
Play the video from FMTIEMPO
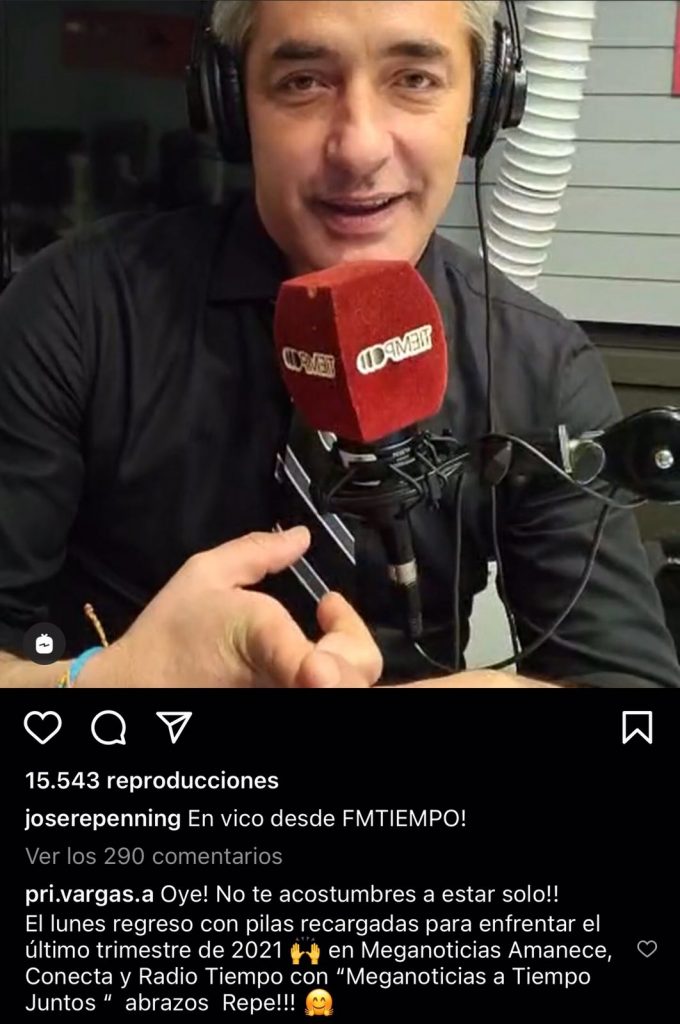pyautogui.click(x=340, y=340)
